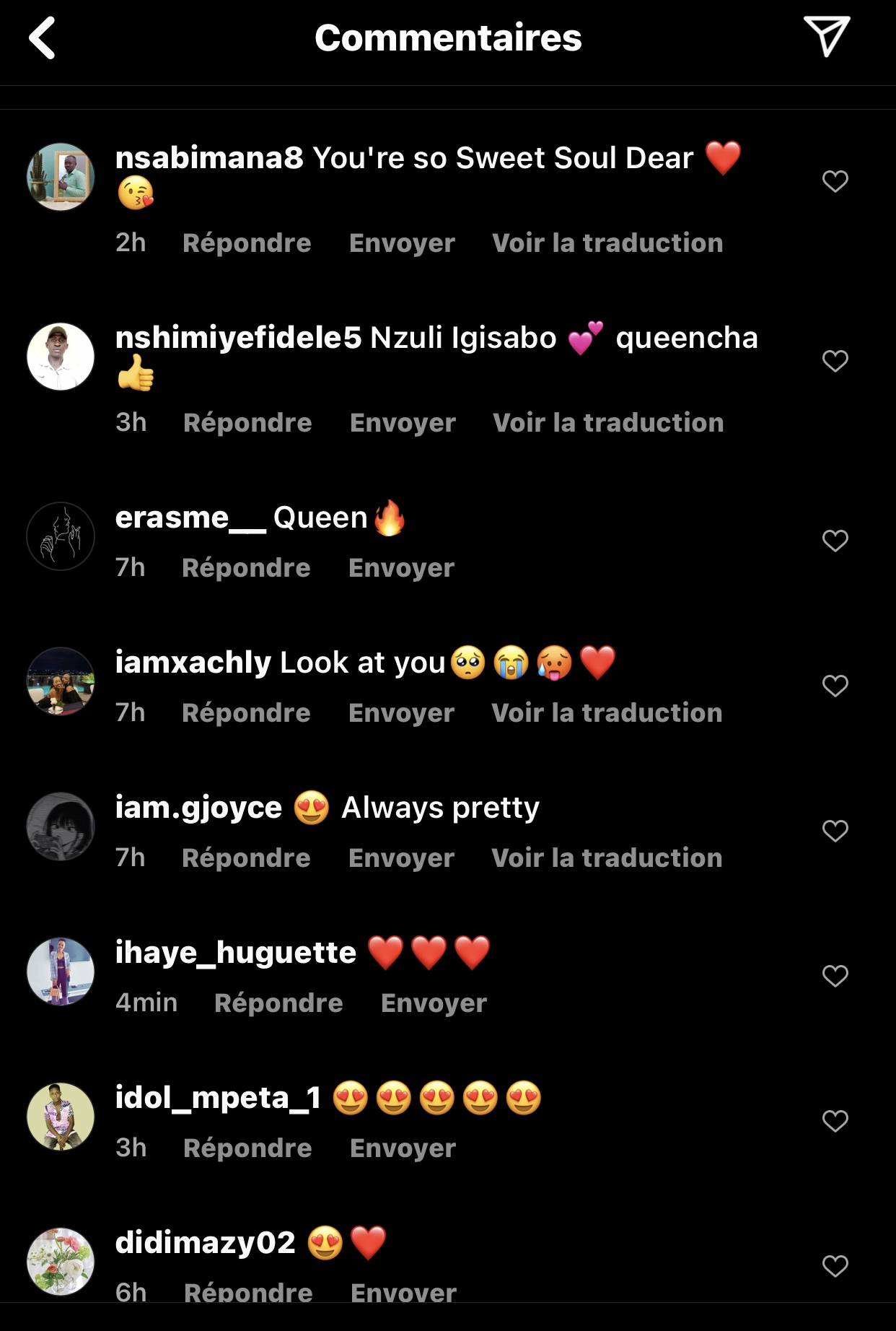Viewport: 896px width, 1331px height.
Task: Open the direct share paper plane icon
Action: tap(827, 36)
